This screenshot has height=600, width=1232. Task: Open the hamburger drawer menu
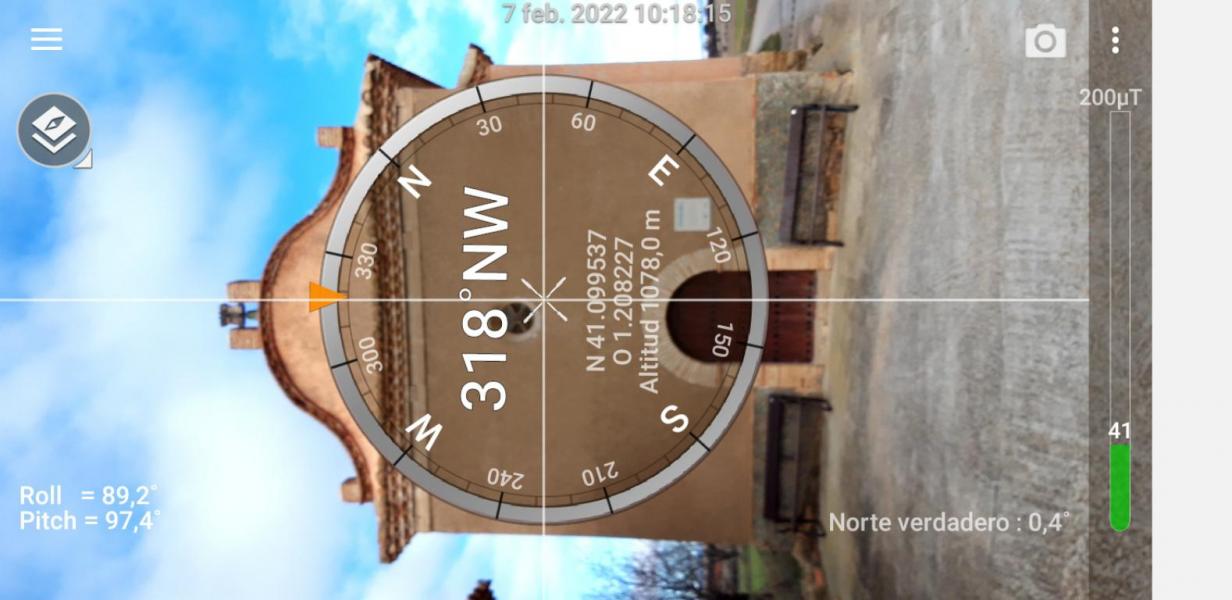click(x=46, y=40)
